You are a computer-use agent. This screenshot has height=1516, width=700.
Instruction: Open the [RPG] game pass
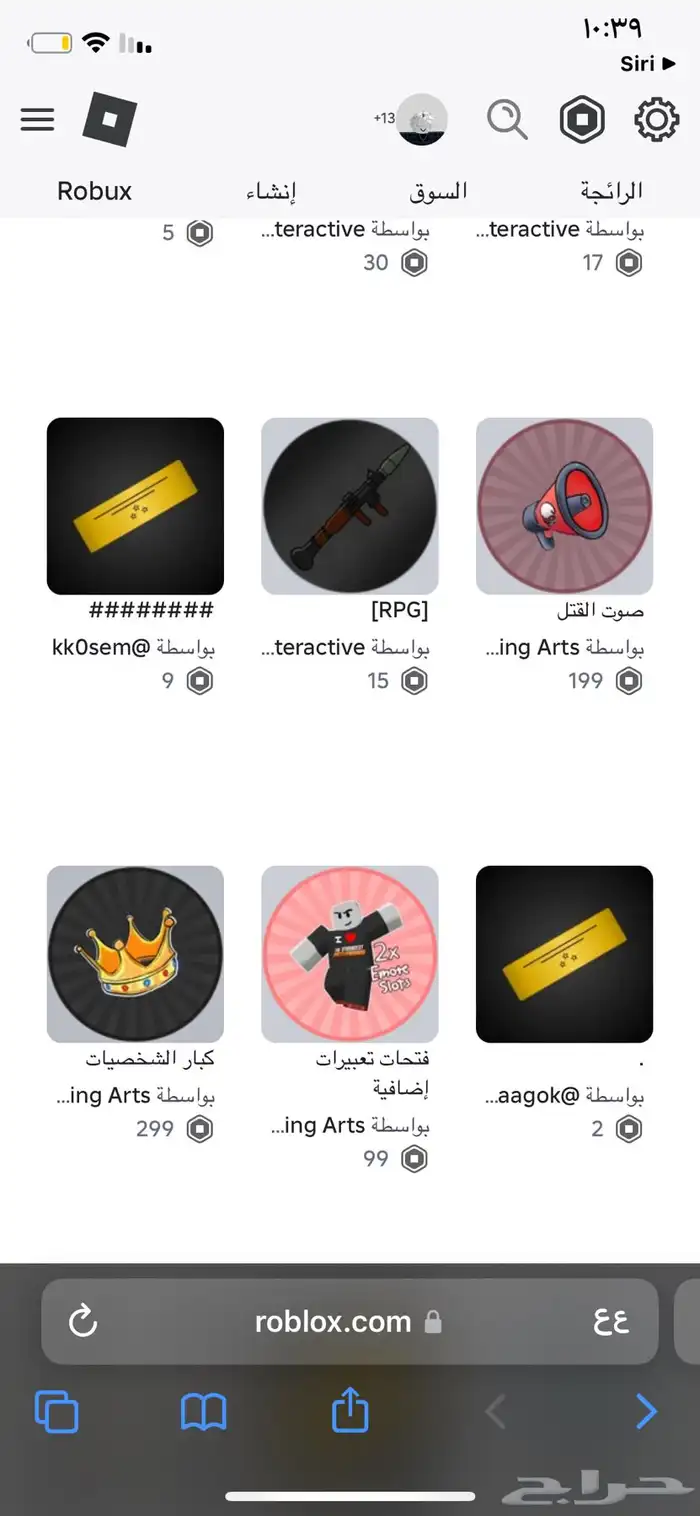point(350,506)
